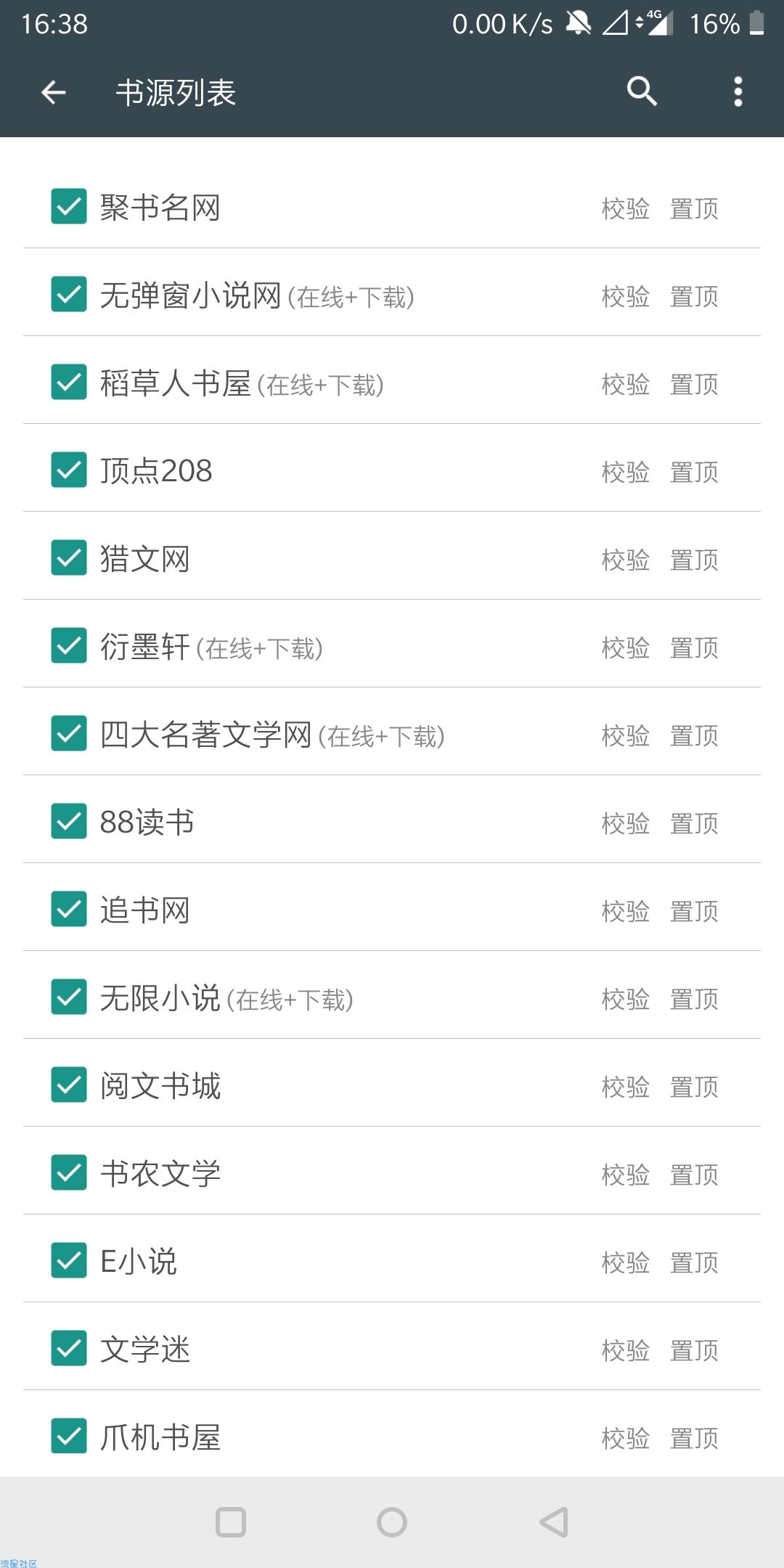Validate 追书网 via 校验
This screenshot has height=1568, width=784.
point(626,911)
